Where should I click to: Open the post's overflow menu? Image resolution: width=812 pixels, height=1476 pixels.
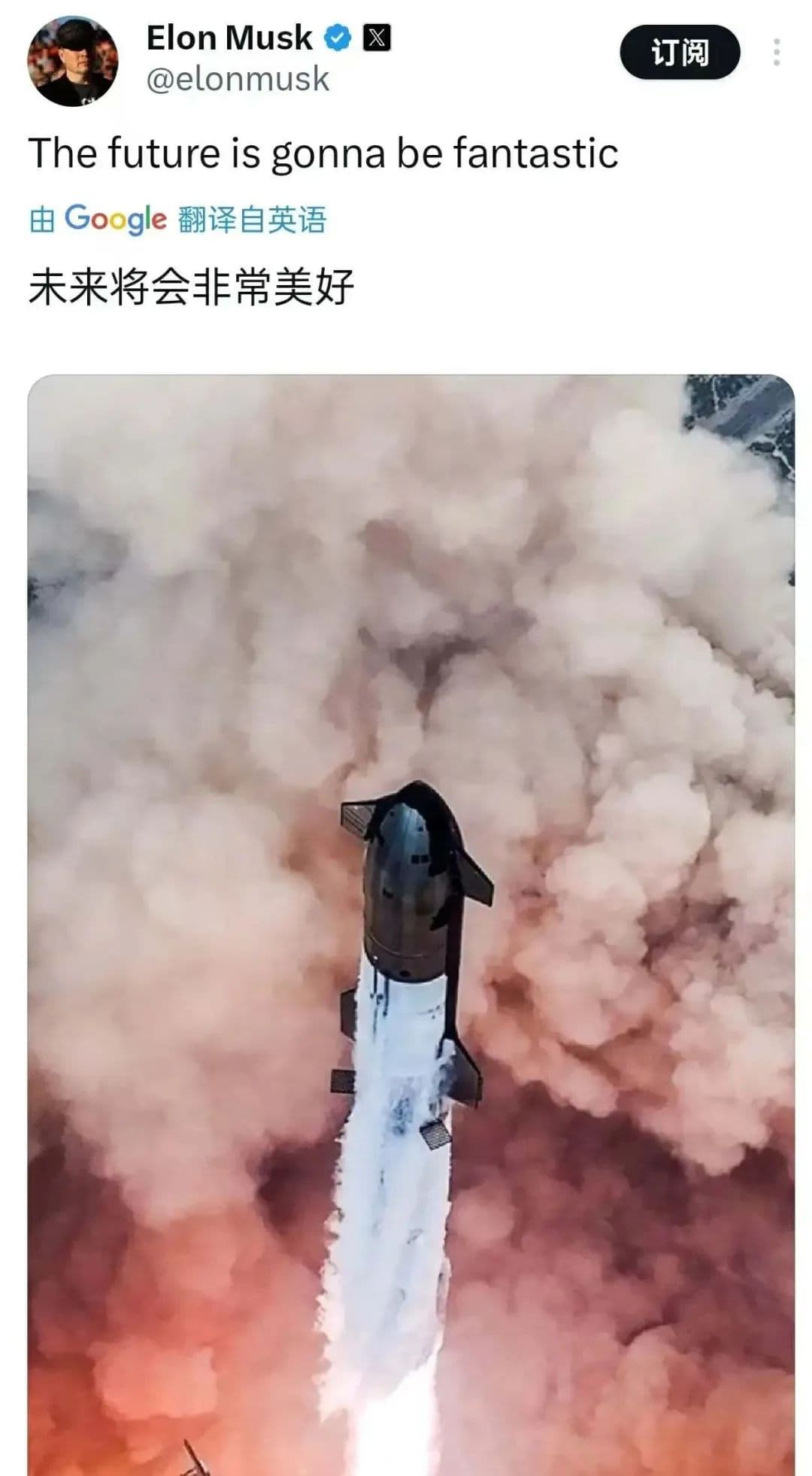pyautogui.click(x=776, y=52)
